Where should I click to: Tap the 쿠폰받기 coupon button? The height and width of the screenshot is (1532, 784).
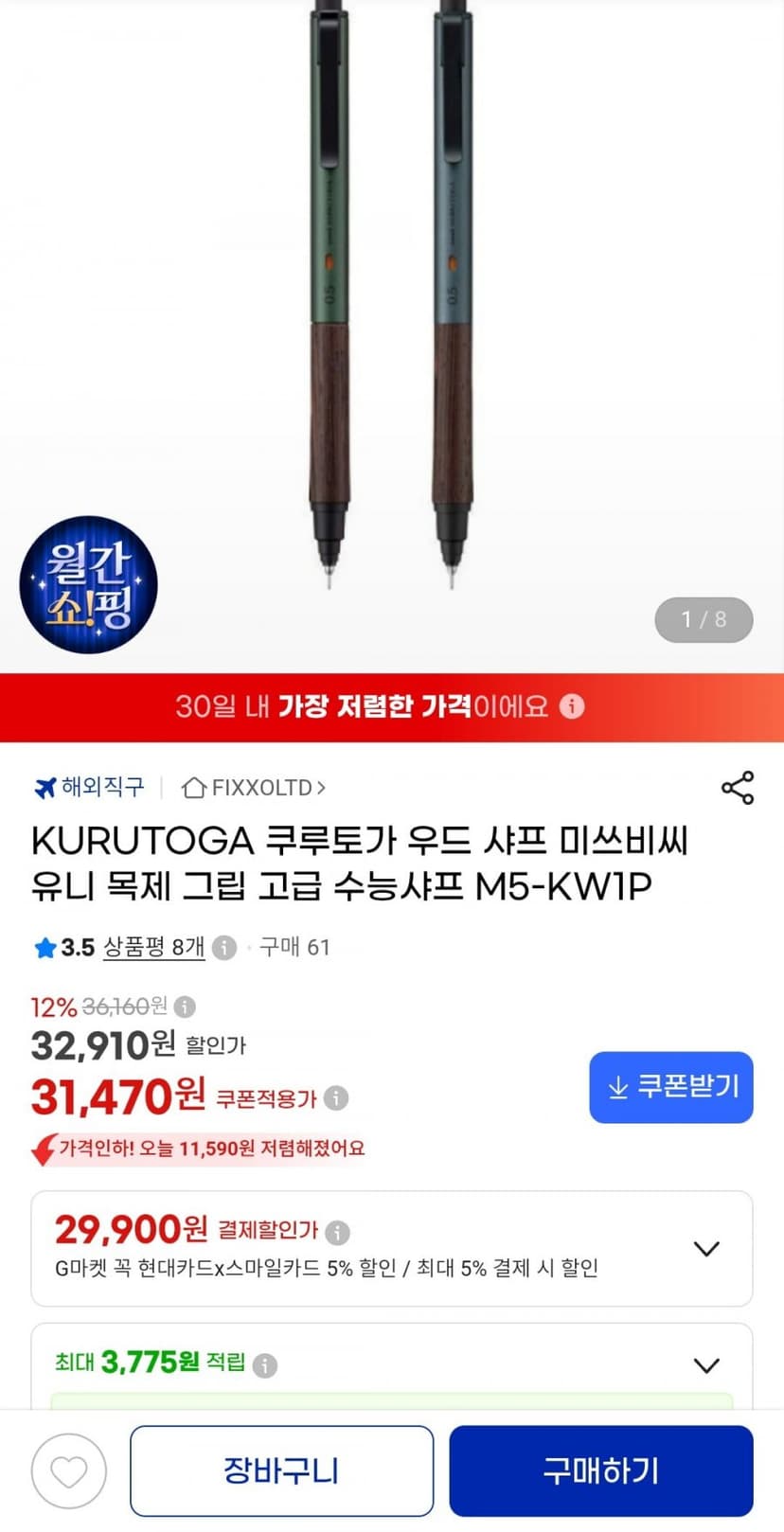pyautogui.click(x=670, y=1087)
